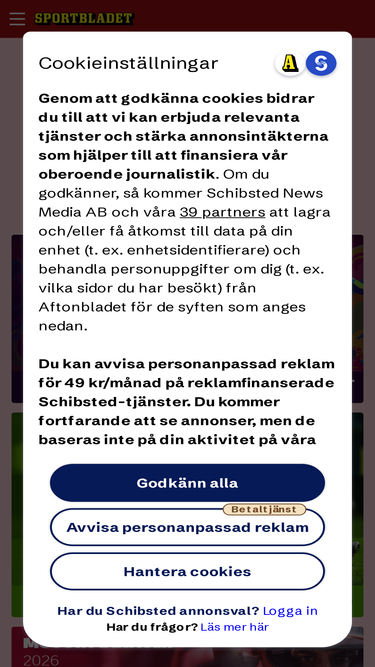Image resolution: width=375 pixels, height=667 pixels.
Task: Choose Avvisa personanpassad reklam
Action: tap(187, 527)
